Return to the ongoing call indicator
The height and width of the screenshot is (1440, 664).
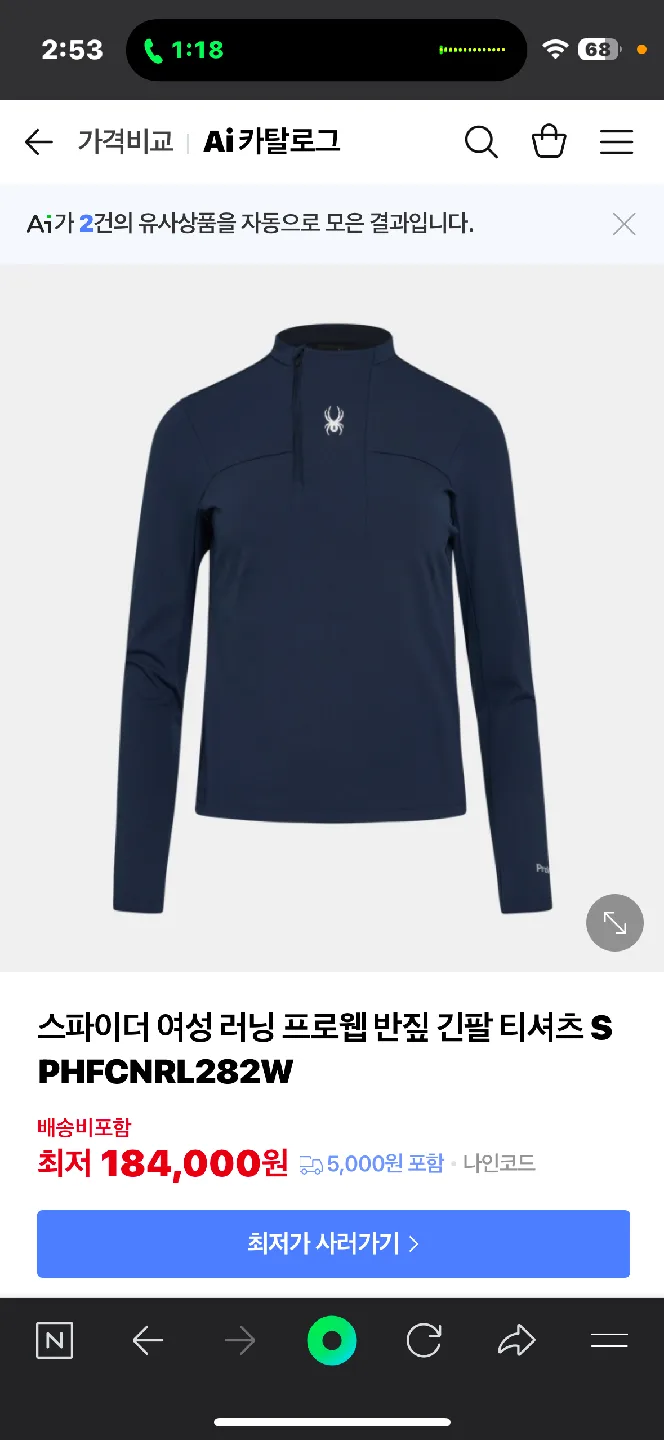pos(184,50)
